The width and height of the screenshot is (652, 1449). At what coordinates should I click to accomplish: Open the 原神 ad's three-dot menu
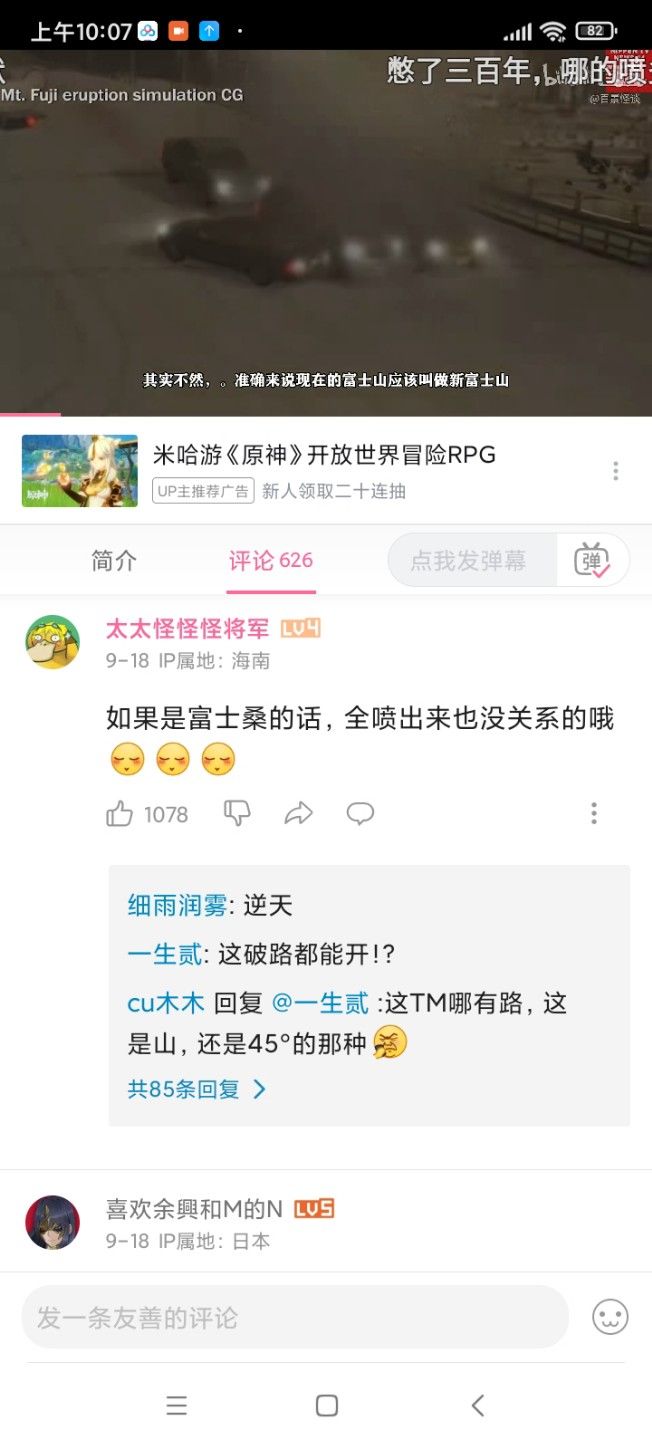click(x=615, y=471)
